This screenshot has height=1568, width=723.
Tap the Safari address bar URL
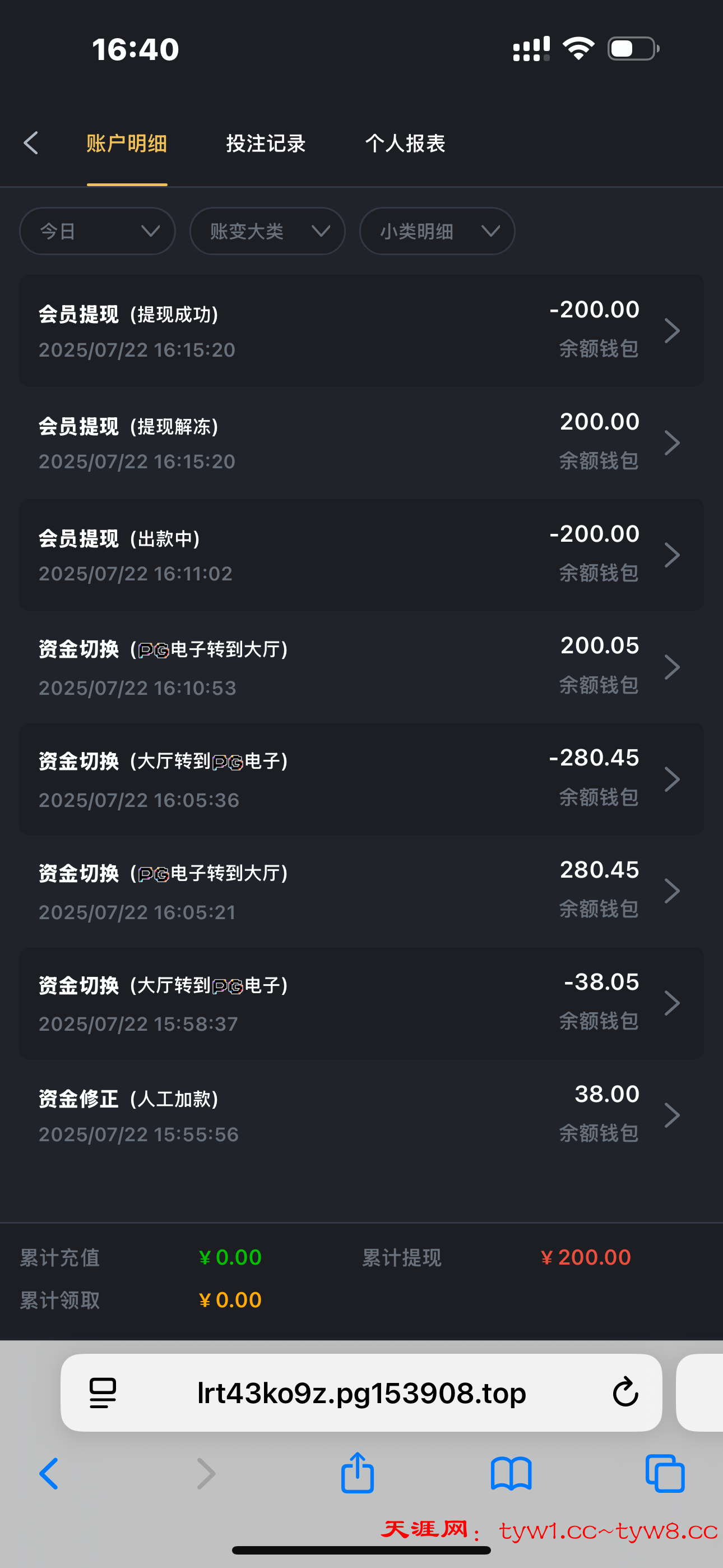pos(361,1392)
